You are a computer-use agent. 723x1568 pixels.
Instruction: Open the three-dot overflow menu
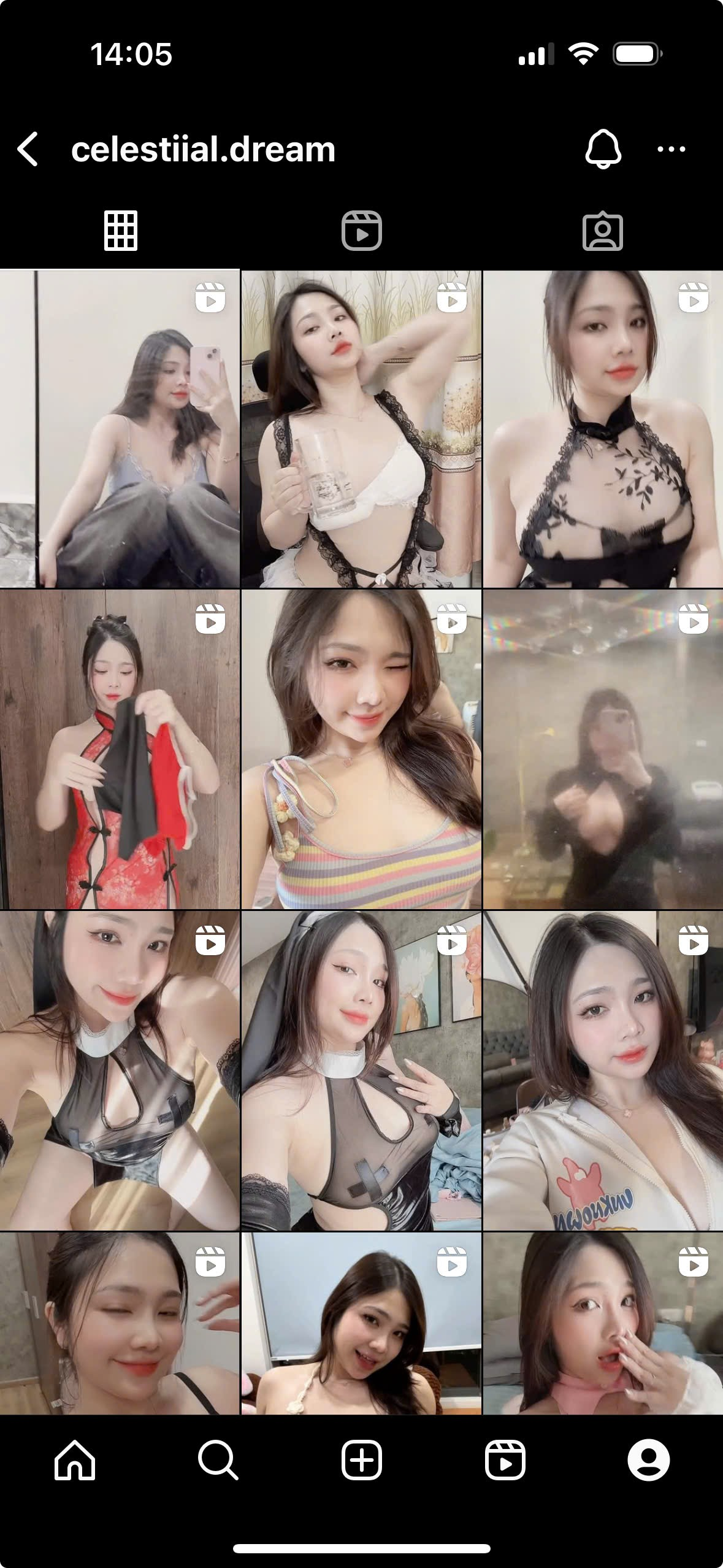coord(671,149)
